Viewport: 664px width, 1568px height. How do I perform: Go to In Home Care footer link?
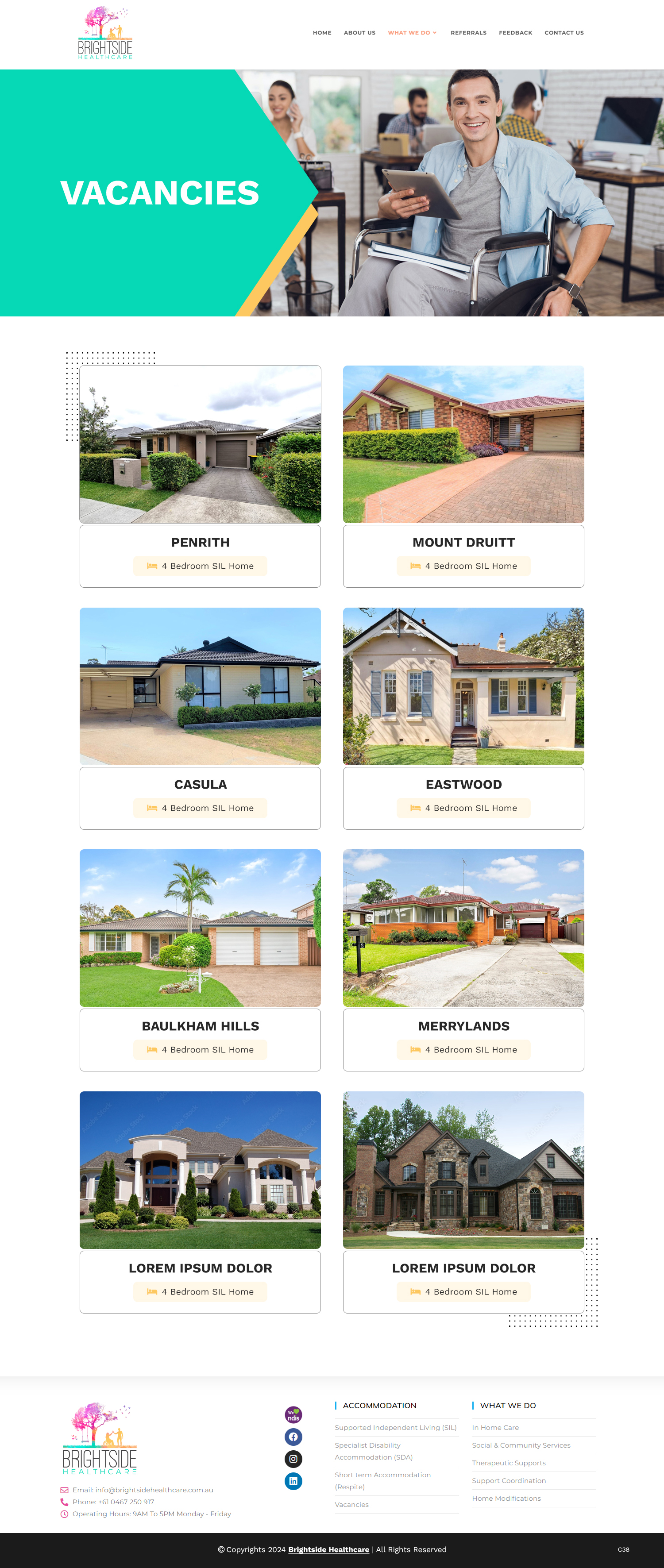tap(495, 1427)
